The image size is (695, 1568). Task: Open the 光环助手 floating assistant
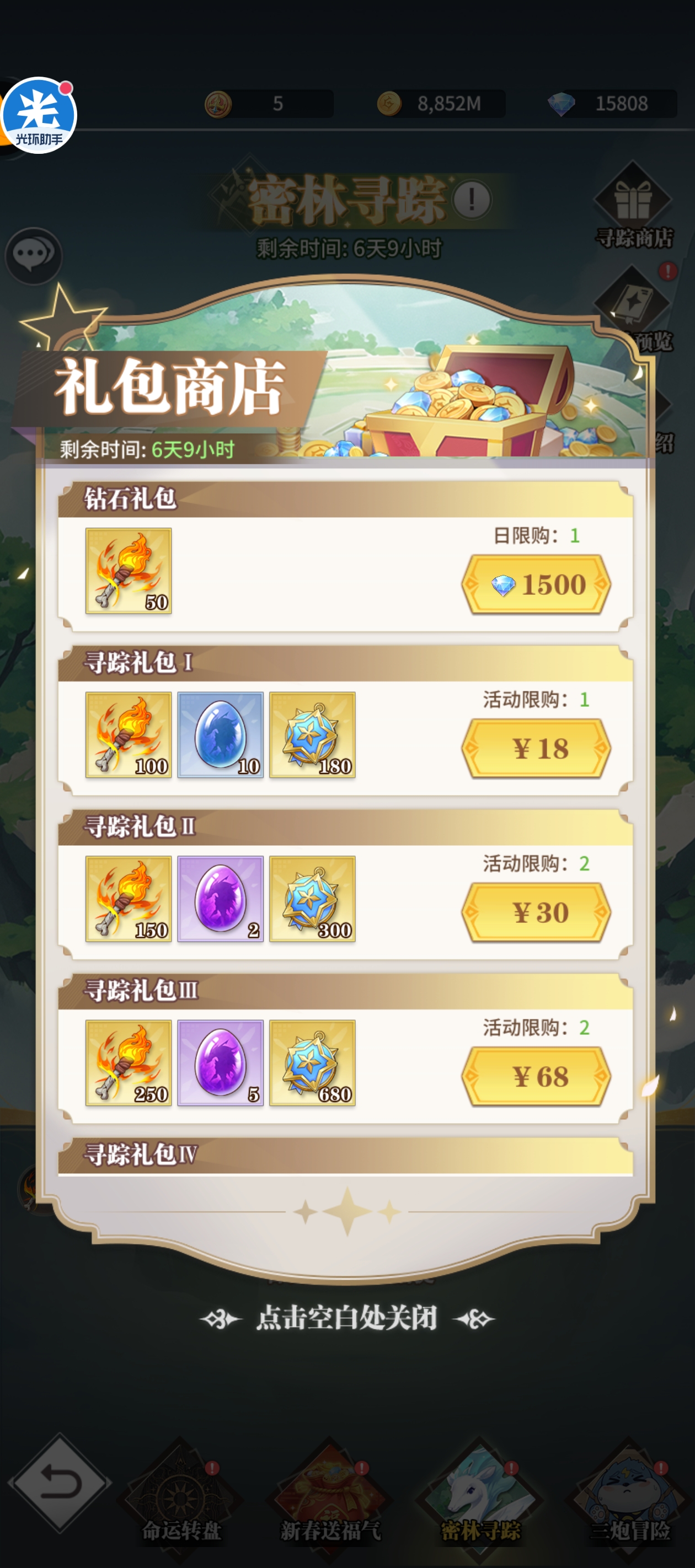(39, 115)
